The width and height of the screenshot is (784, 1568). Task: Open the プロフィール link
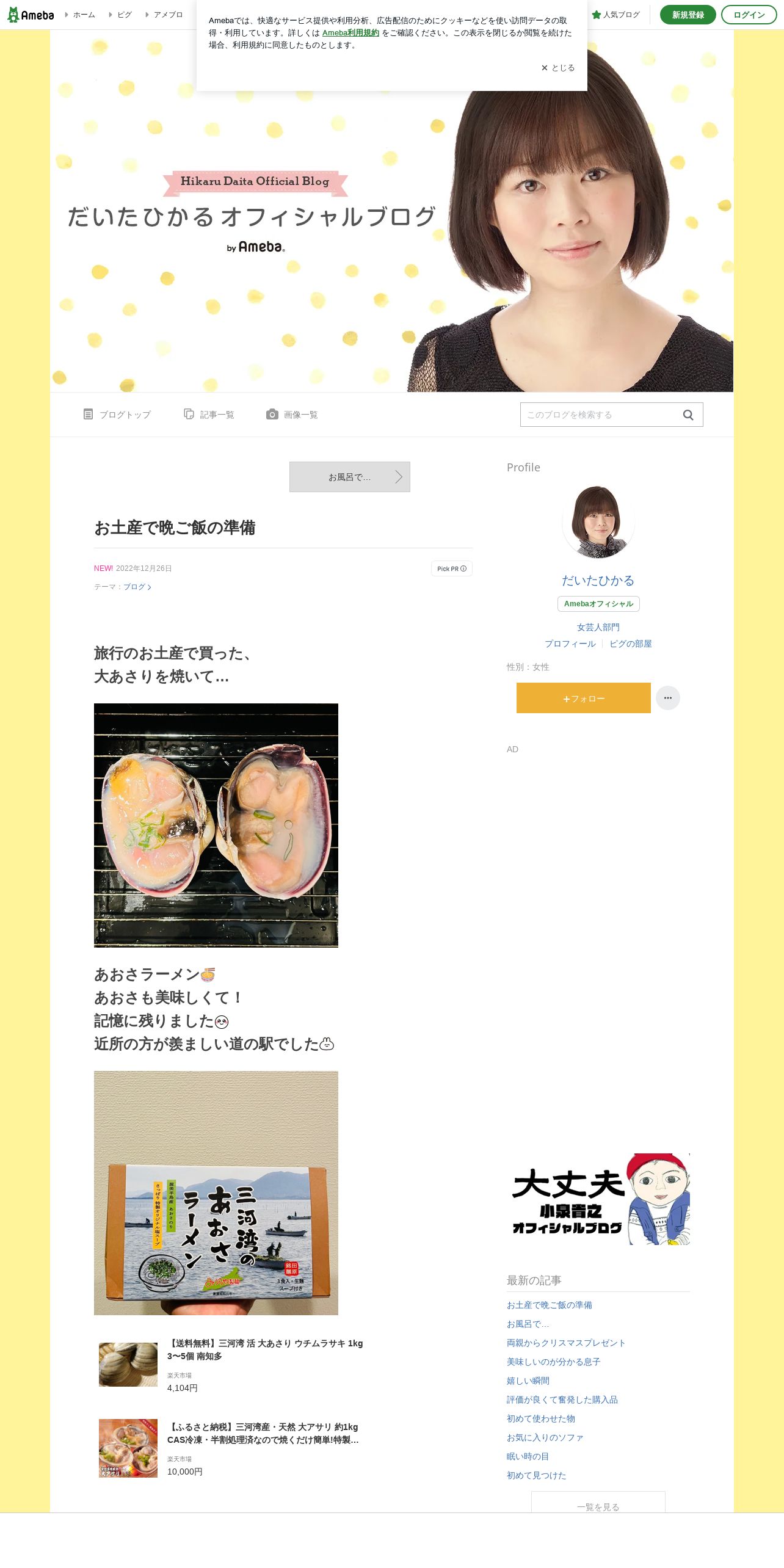tap(570, 644)
